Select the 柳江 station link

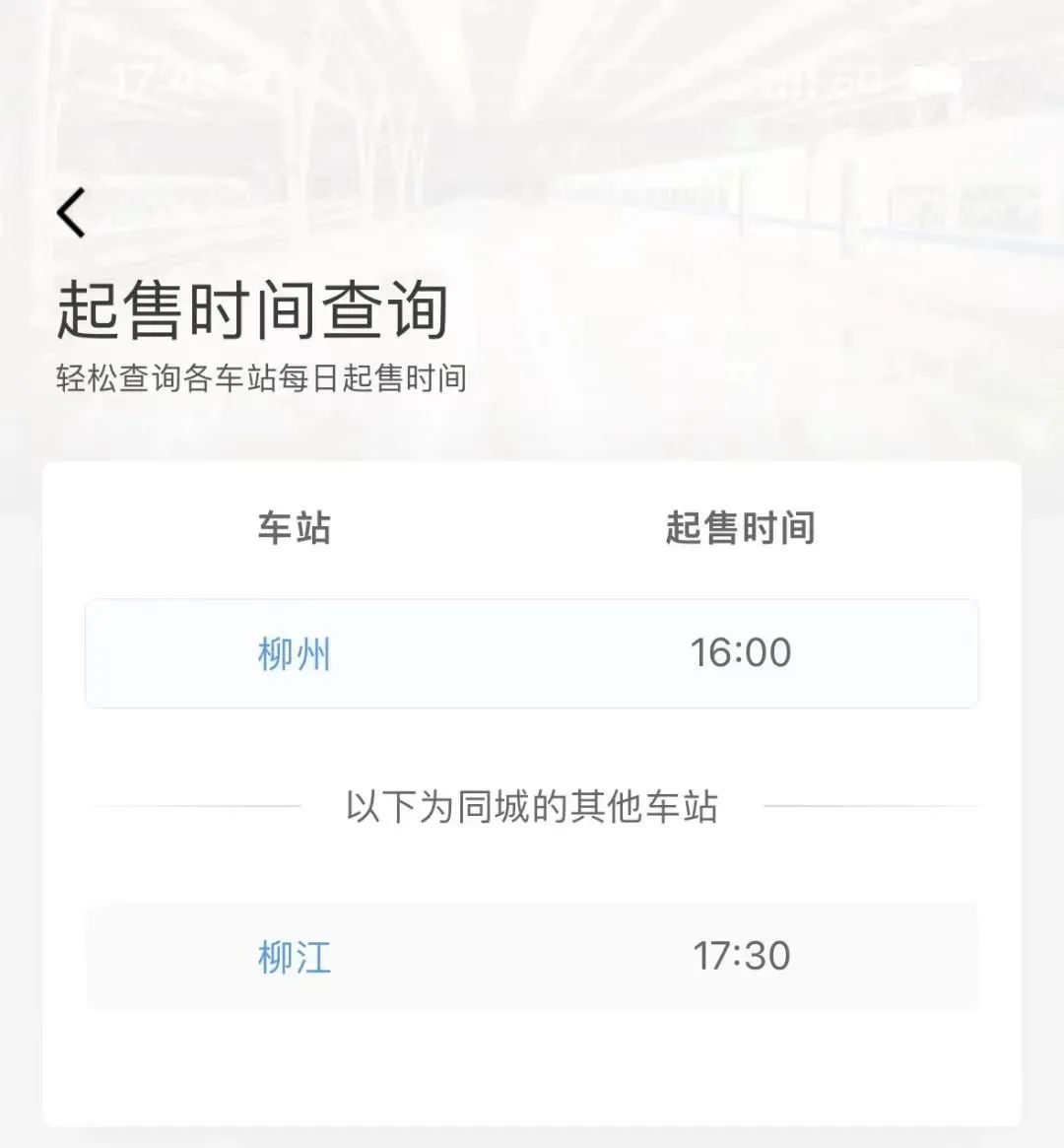click(296, 956)
